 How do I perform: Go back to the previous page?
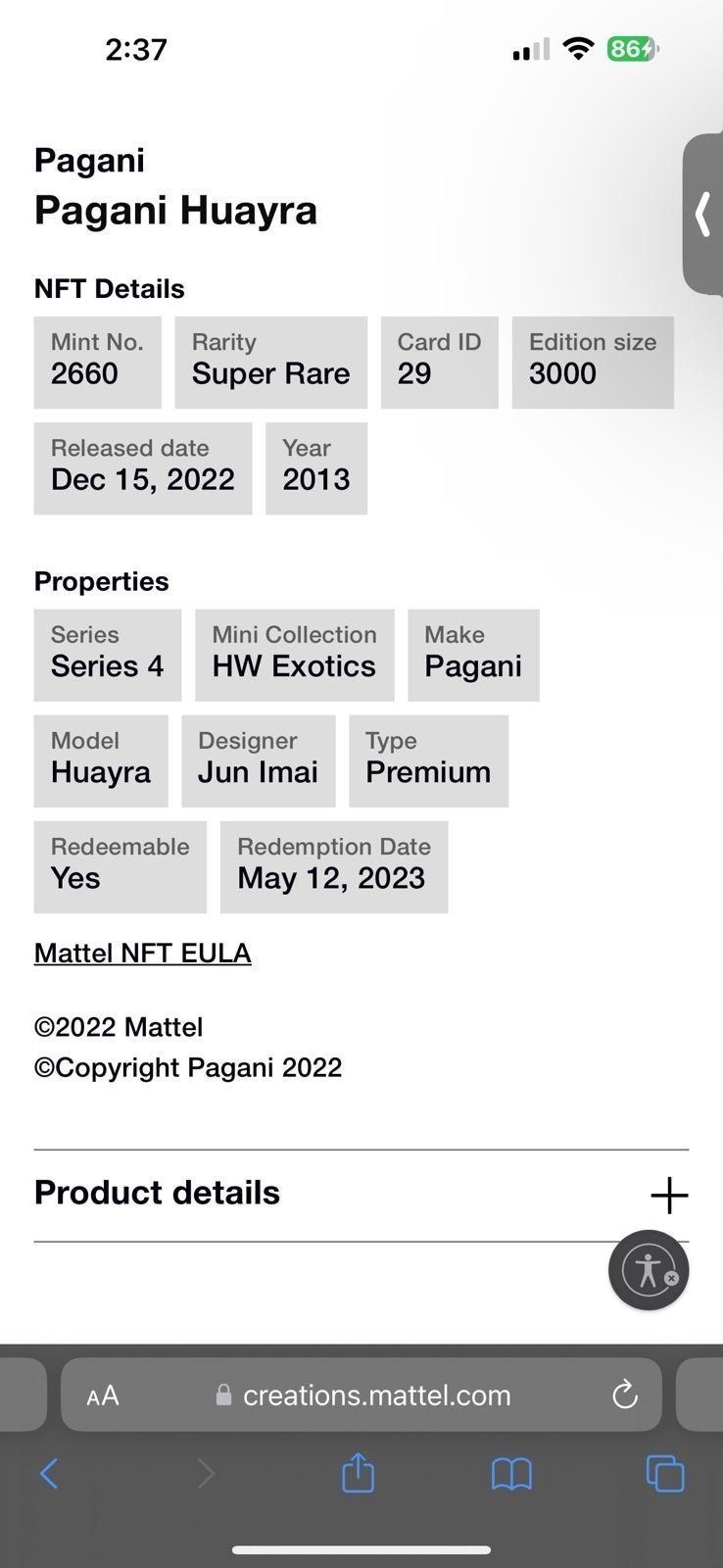pos(49,1473)
